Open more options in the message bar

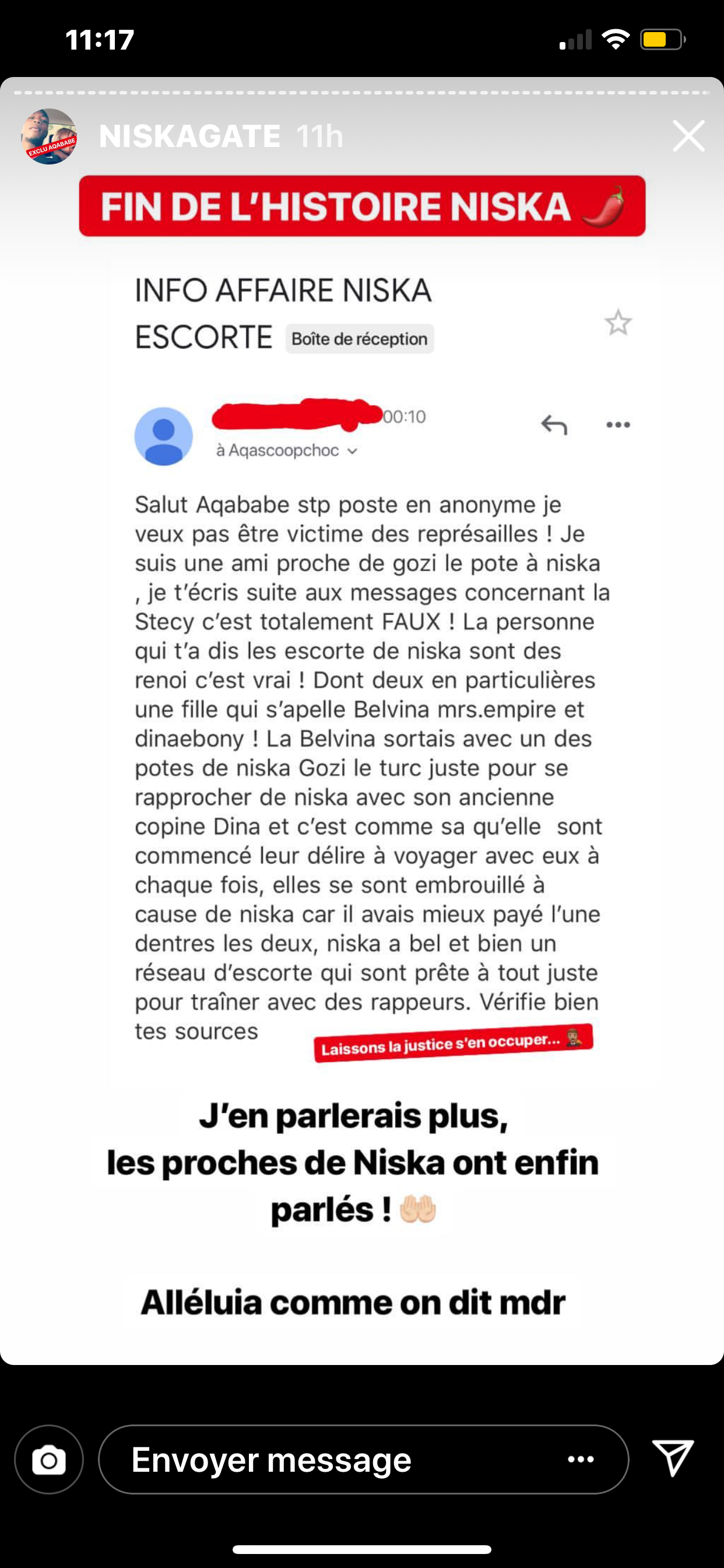[581, 1459]
